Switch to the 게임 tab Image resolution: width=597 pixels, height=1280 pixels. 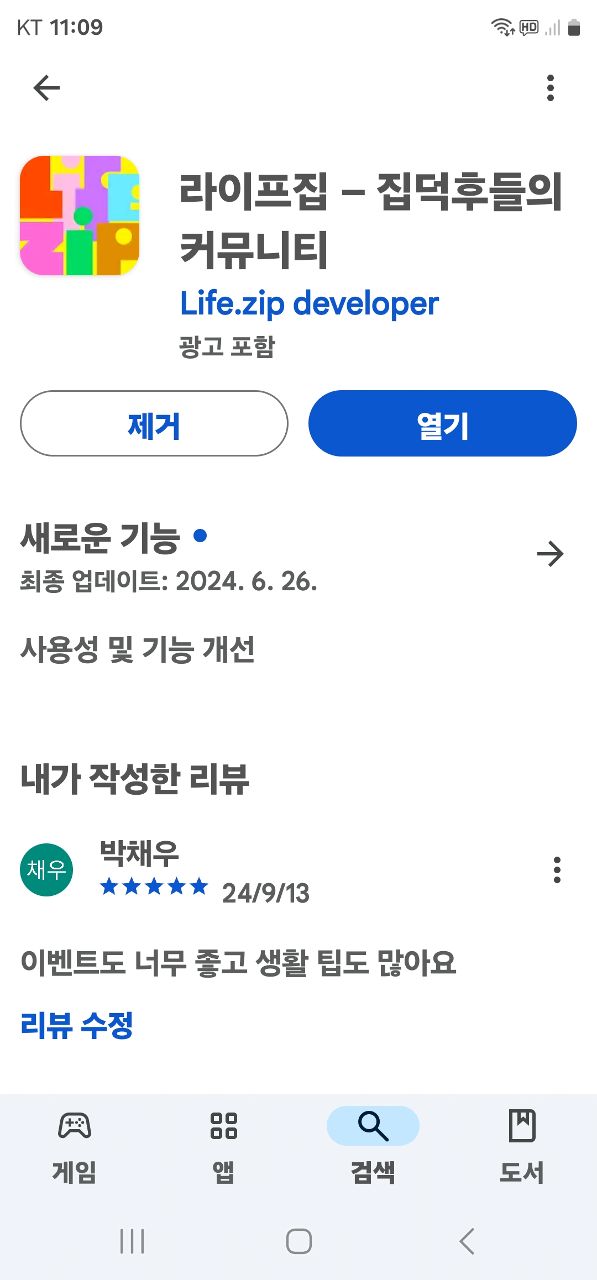(x=74, y=1147)
